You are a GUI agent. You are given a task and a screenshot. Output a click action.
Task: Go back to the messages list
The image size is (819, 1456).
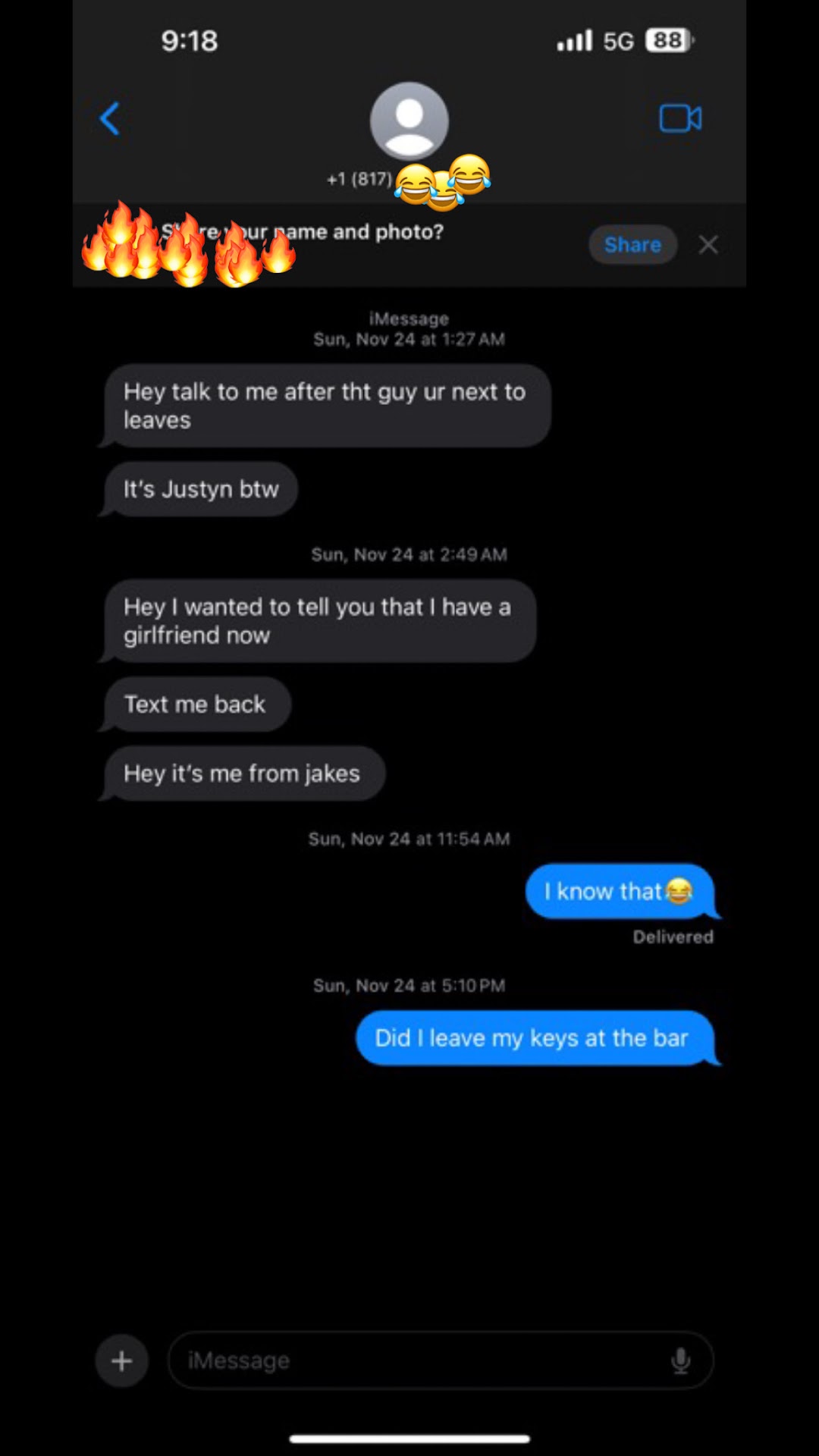tap(111, 119)
